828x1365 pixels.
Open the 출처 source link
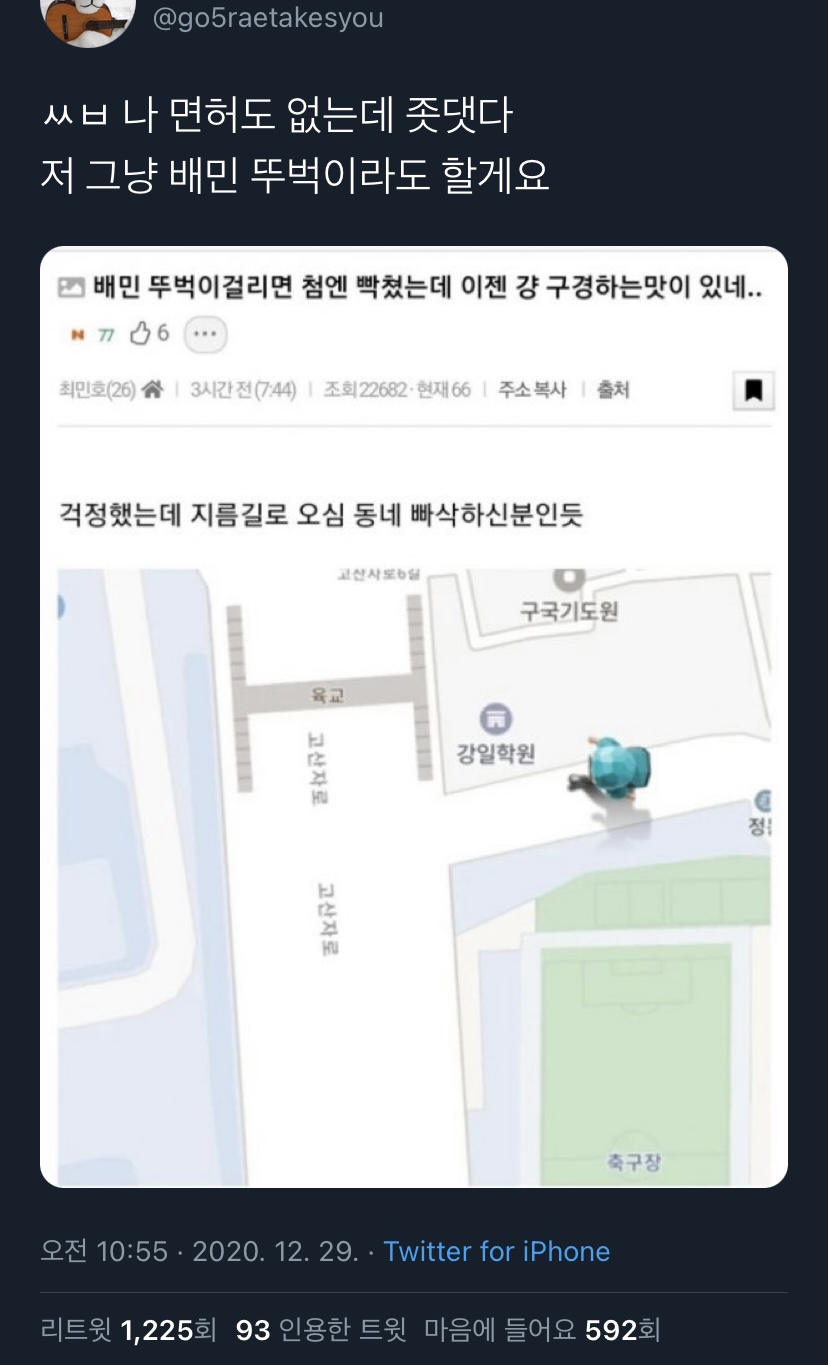pos(611,389)
